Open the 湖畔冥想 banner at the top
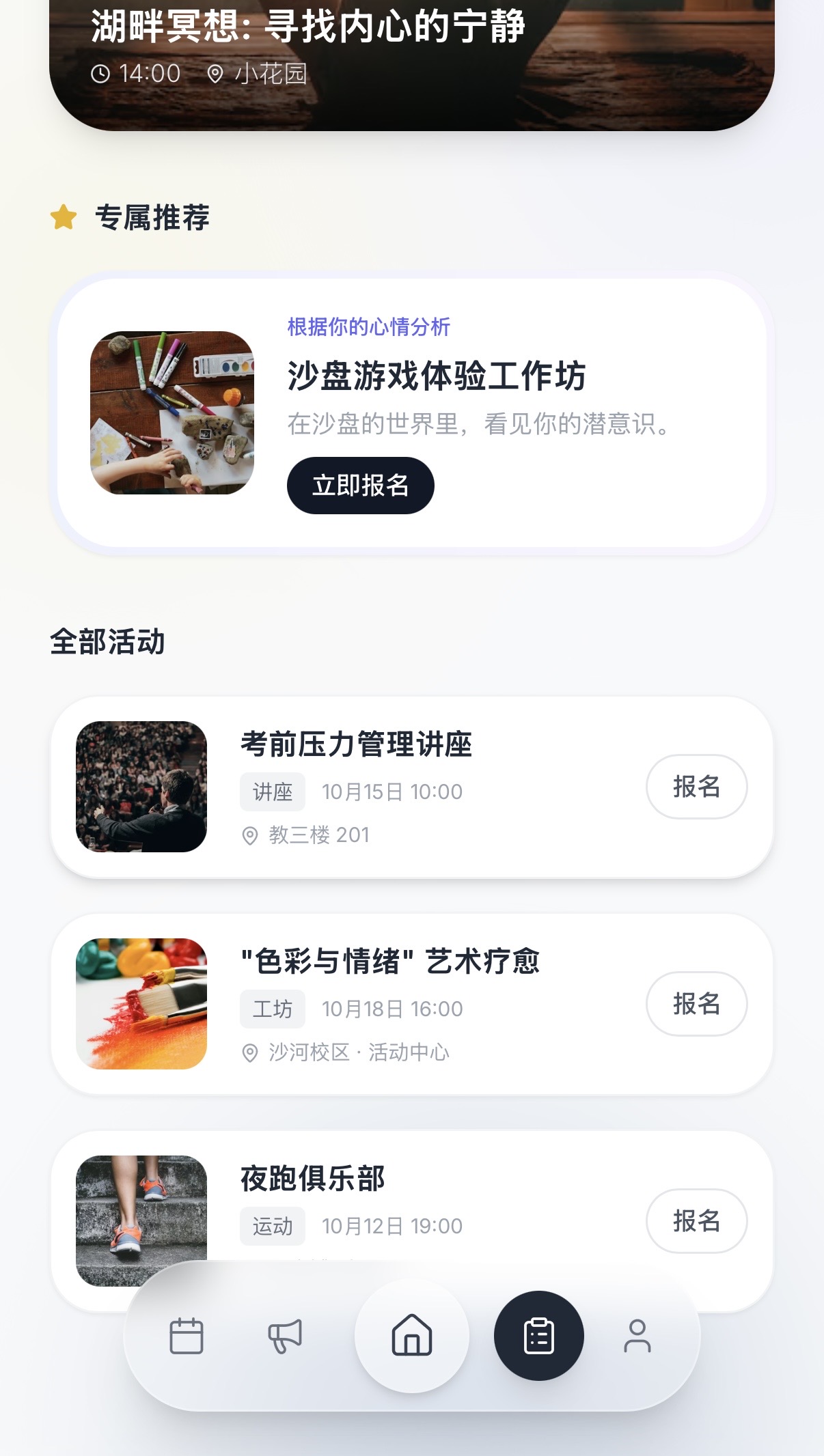The height and width of the screenshot is (1456, 824). [x=412, y=61]
